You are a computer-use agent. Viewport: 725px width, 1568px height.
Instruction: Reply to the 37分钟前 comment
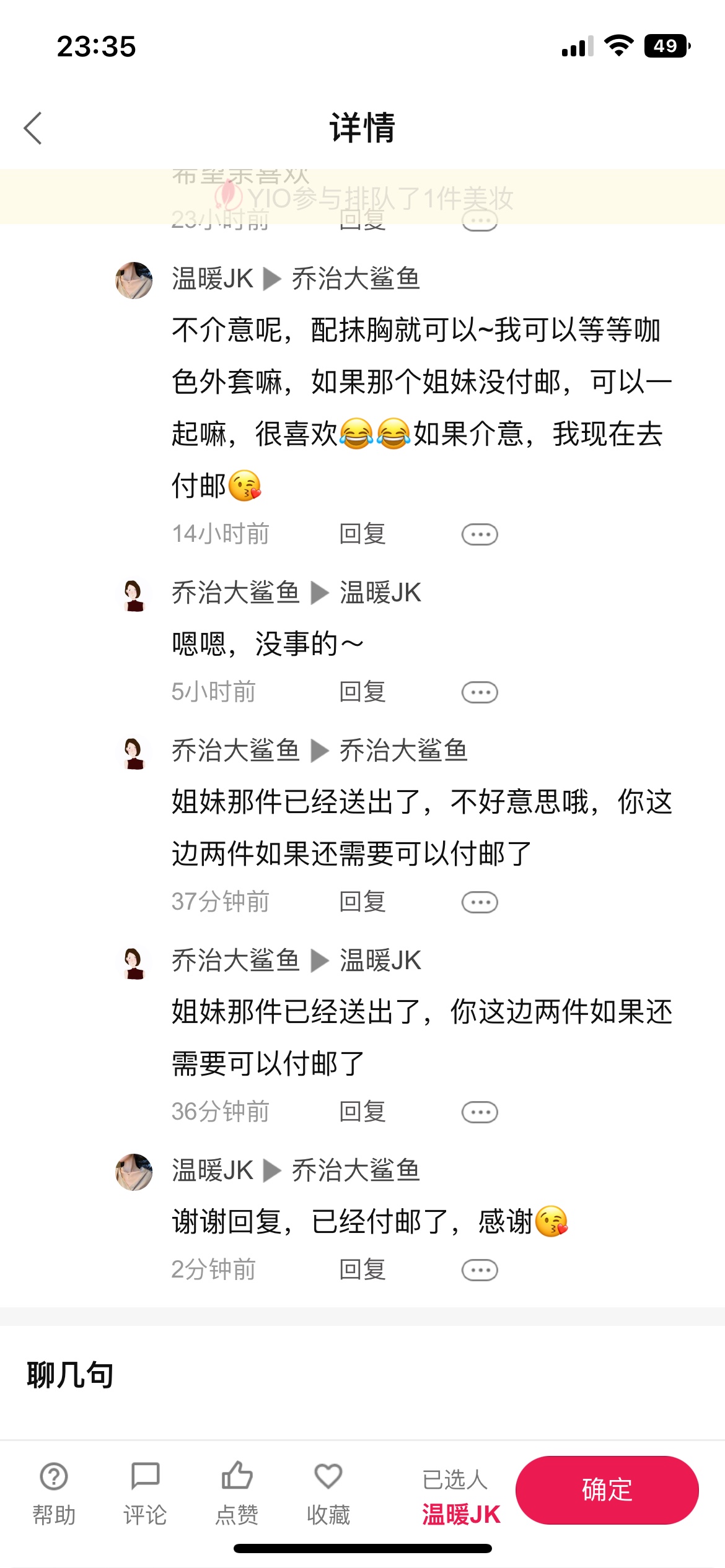coord(362,902)
